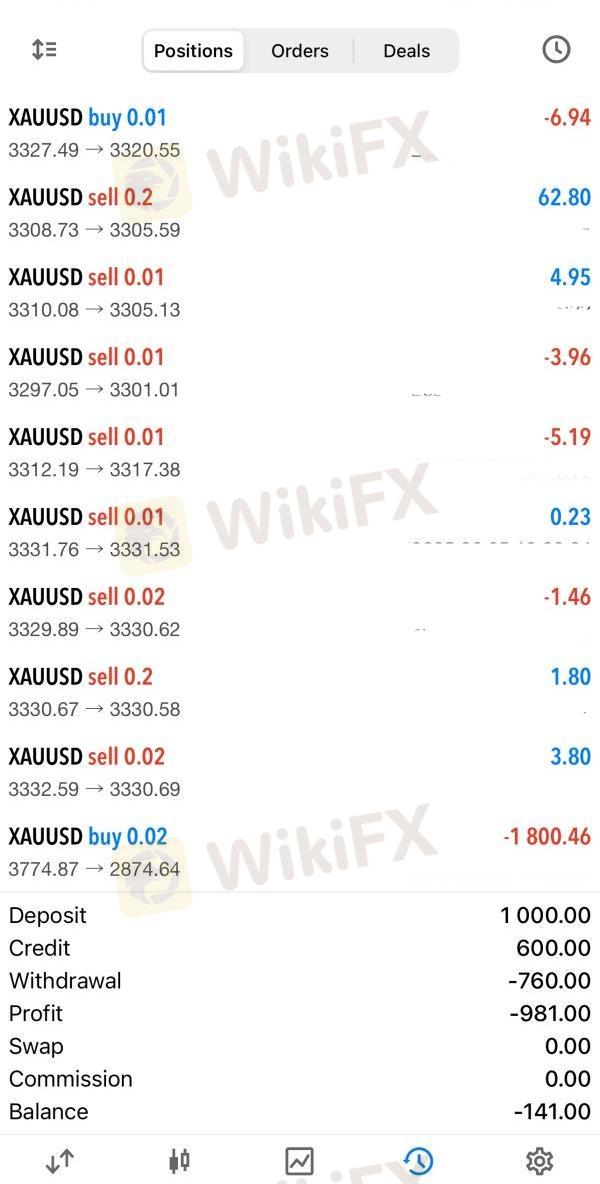Expand the XAUUSD buy 0.01 position
The height and width of the screenshot is (1184, 600).
300,133
